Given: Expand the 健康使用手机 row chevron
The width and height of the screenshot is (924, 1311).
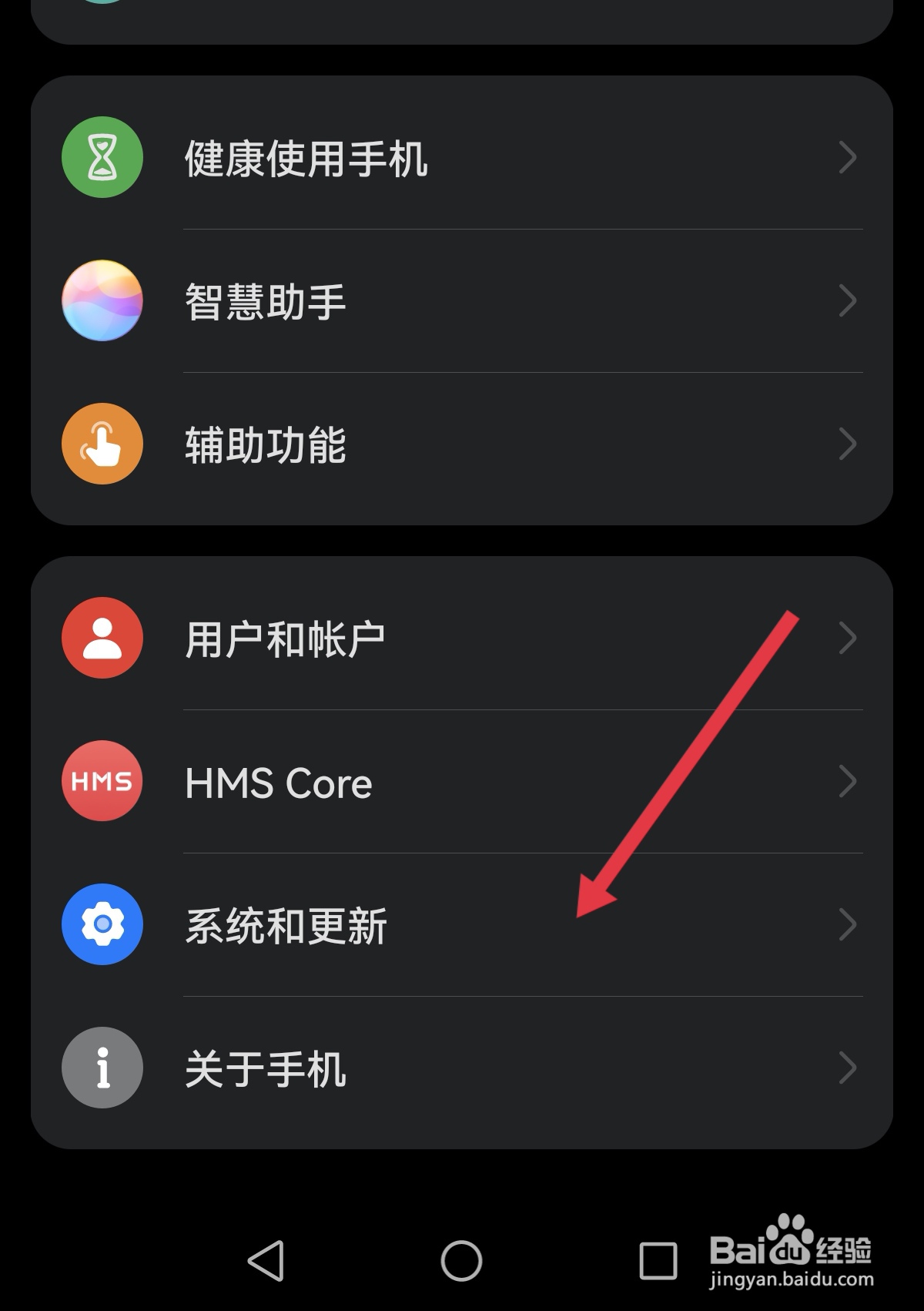Looking at the screenshot, I should point(848,156).
